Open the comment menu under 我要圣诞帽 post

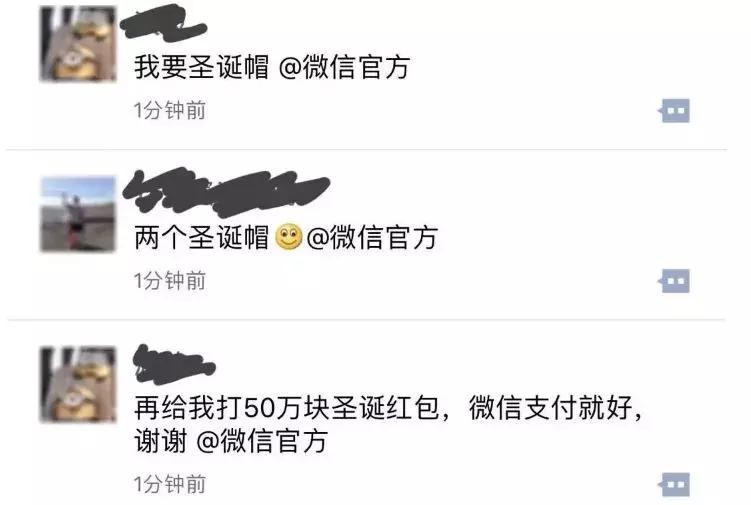coord(675,110)
